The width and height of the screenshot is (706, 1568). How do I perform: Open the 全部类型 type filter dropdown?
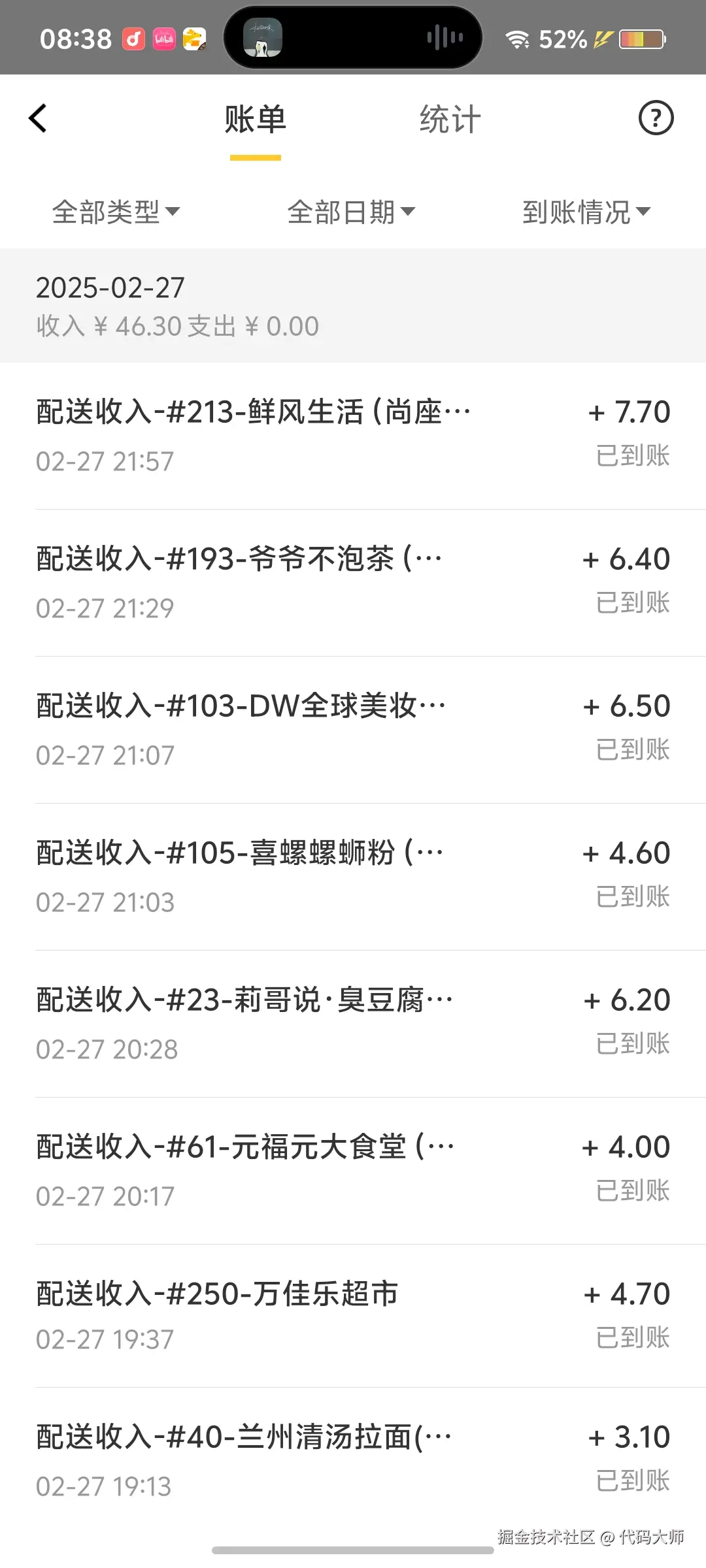pos(118,211)
